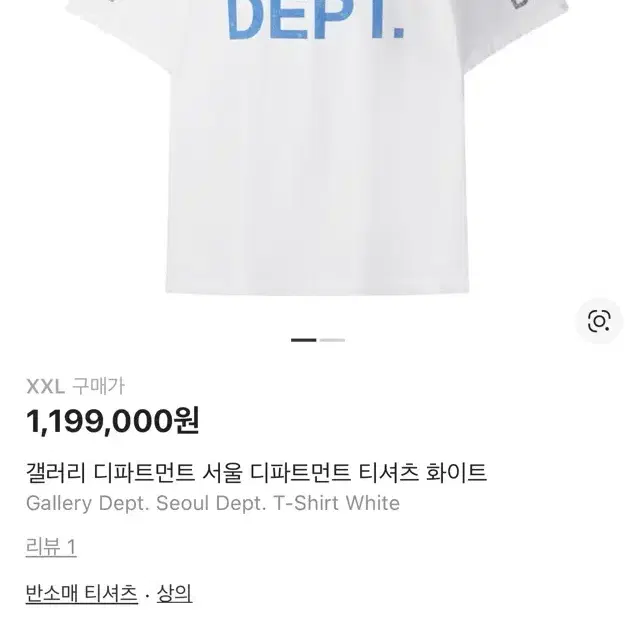Viewport: 636px width, 636px height.
Task: Open the visual search scan icon
Action: 598,321
